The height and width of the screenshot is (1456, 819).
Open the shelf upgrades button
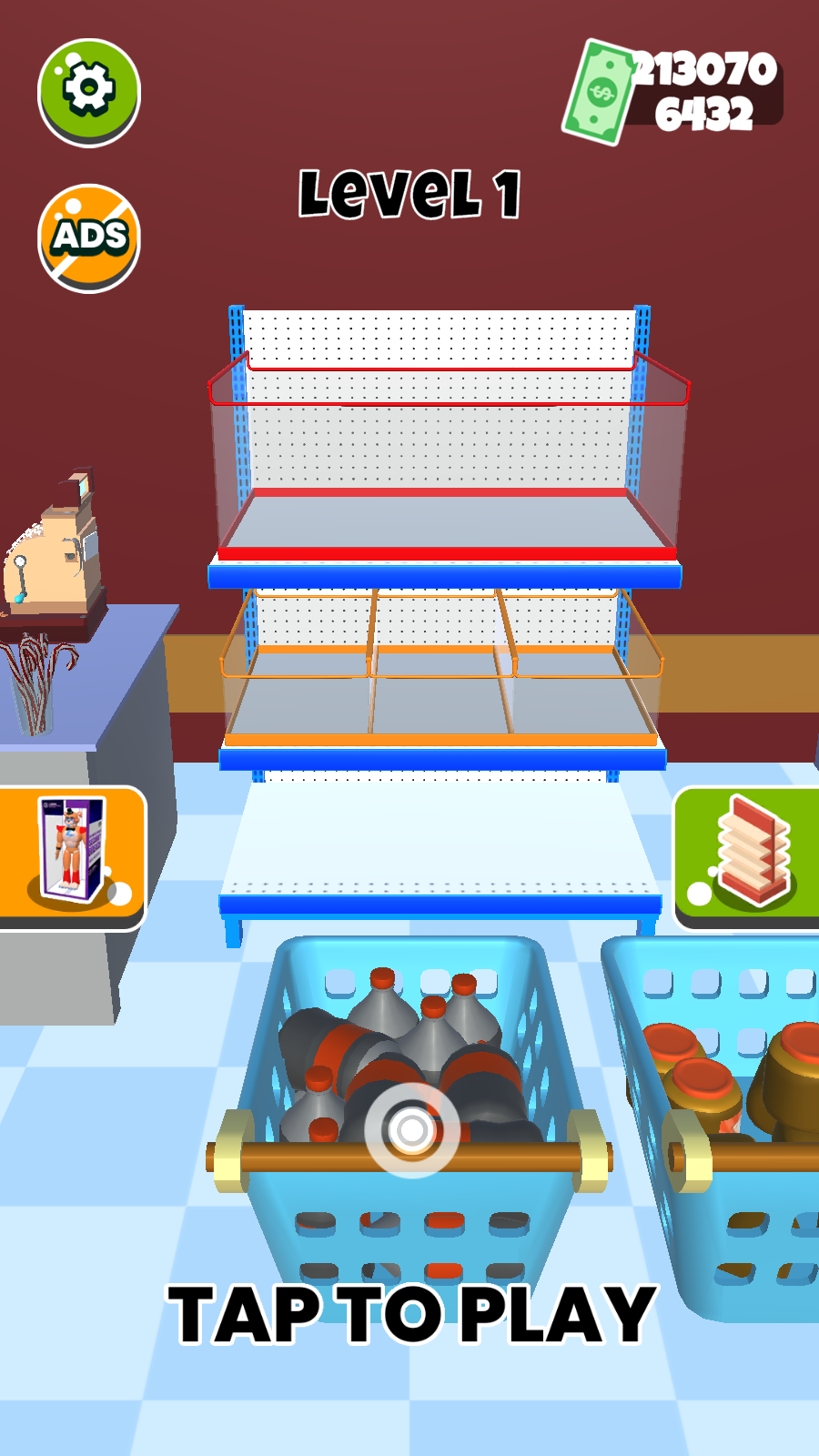[x=748, y=857]
